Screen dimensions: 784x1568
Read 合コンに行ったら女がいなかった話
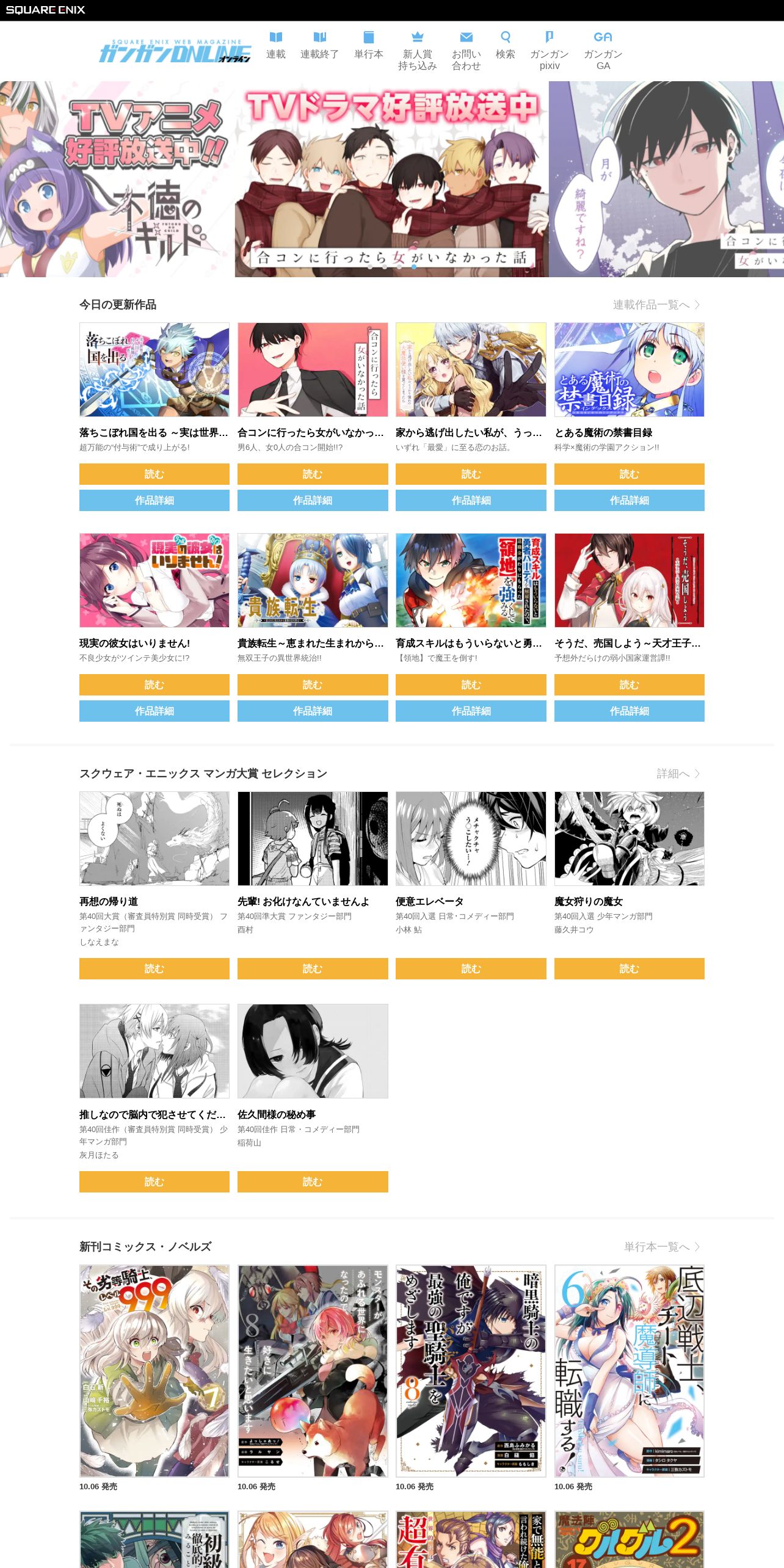pyautogui.click(x=313, y=474)
